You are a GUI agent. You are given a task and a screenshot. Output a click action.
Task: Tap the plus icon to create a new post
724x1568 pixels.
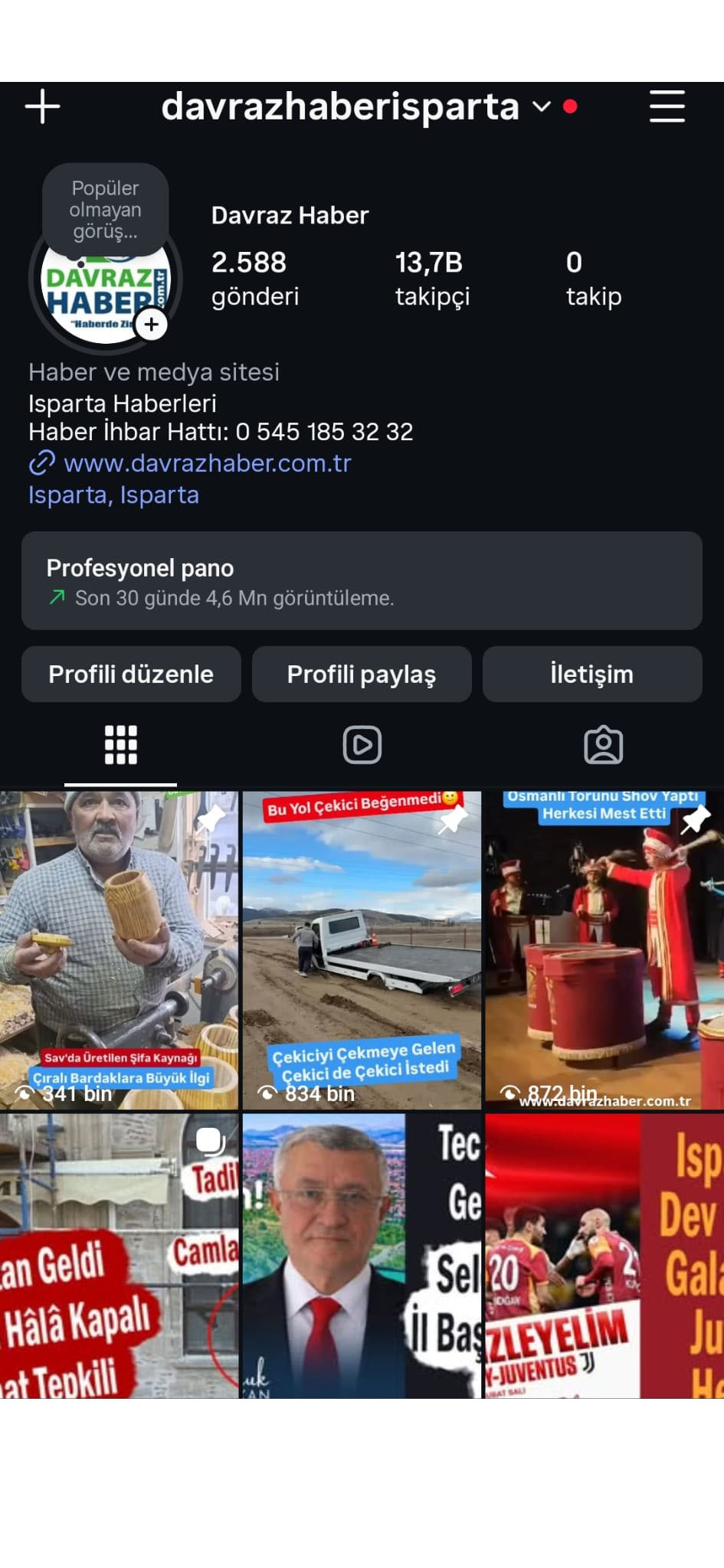point(42,106)
